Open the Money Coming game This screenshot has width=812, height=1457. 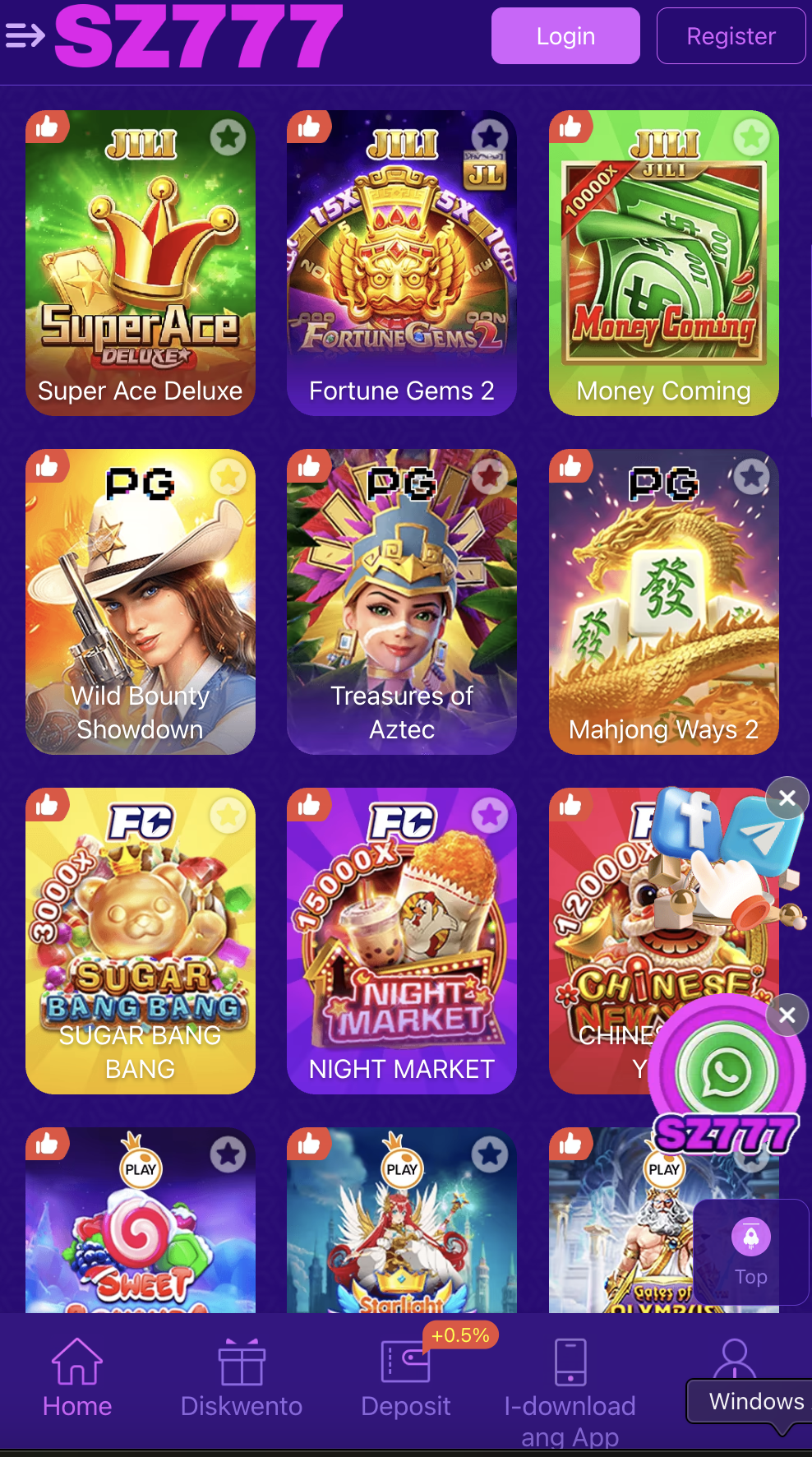coord(664,263)
